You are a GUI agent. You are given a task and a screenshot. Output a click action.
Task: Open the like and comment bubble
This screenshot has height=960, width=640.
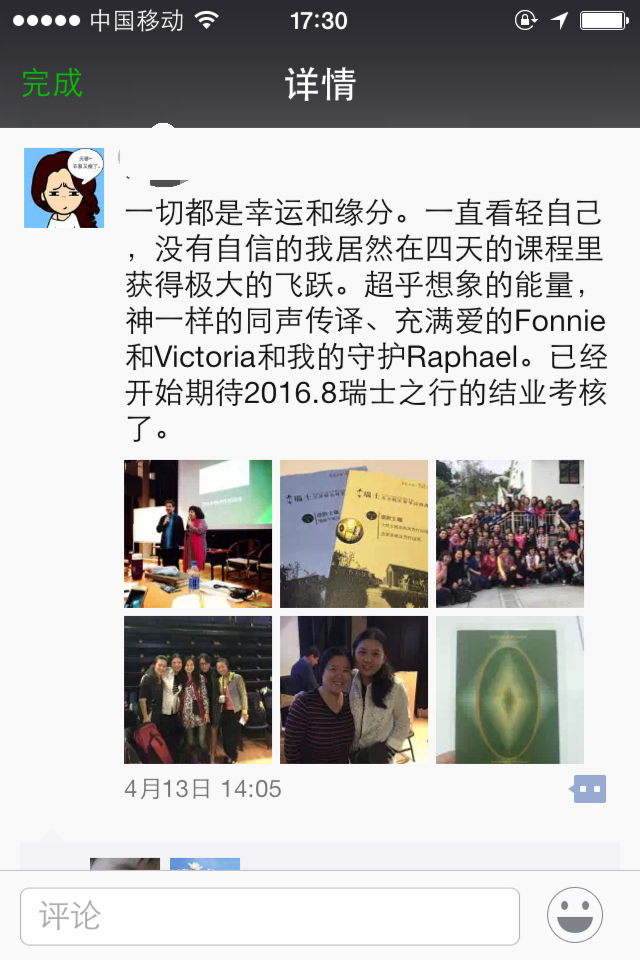[x=589, y=789]
